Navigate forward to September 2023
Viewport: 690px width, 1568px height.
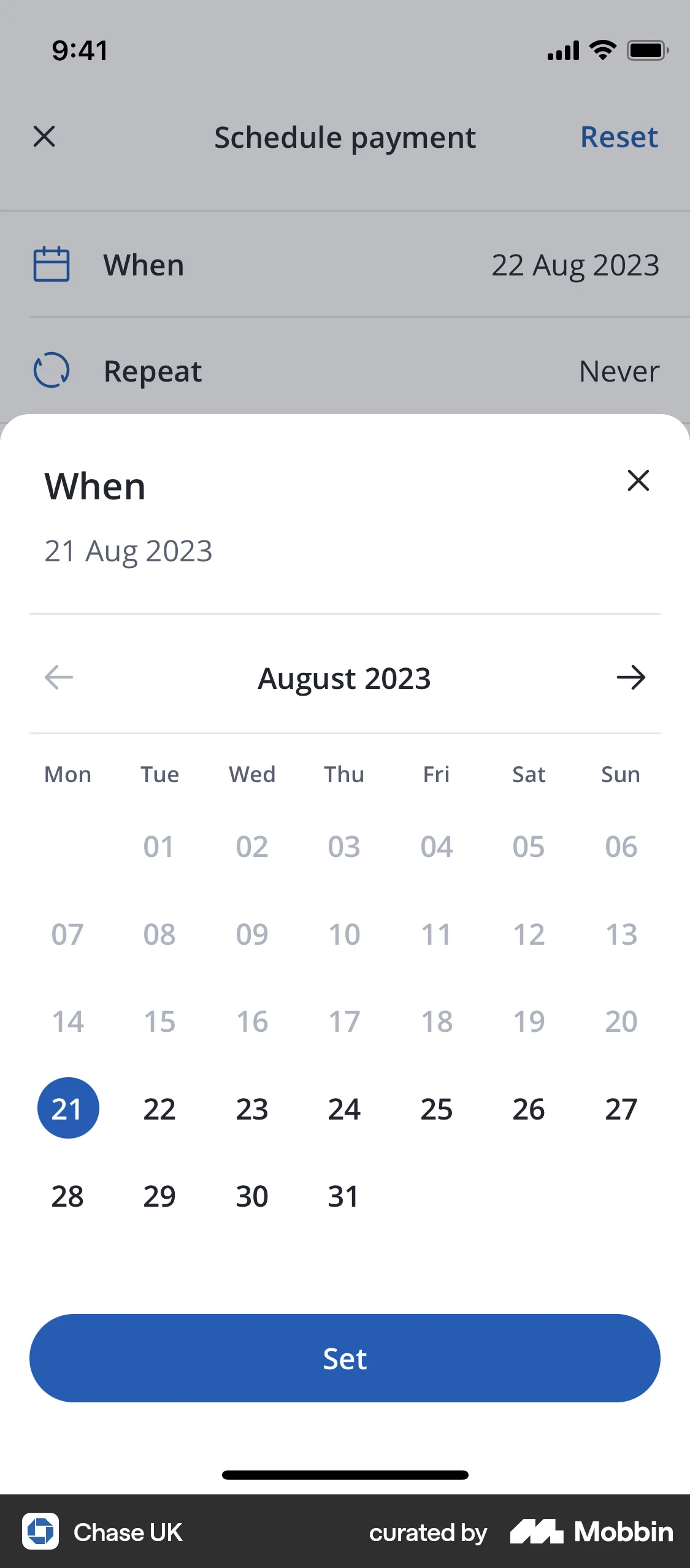click(631, 678)
